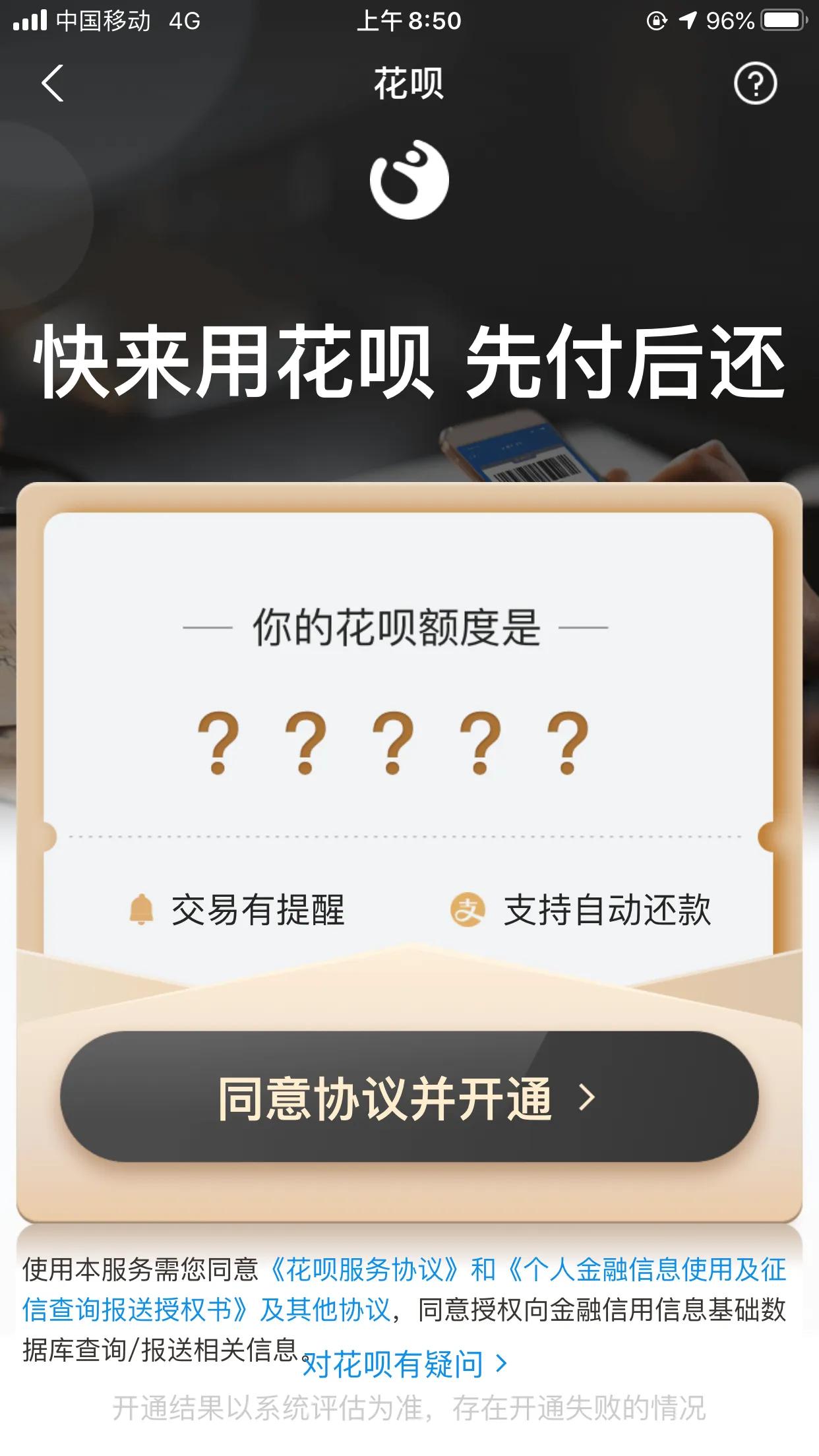Tap 同意协议并开通 to activate Huabei
This screenshot has height=1456, width=819.
coord(409,1098)
